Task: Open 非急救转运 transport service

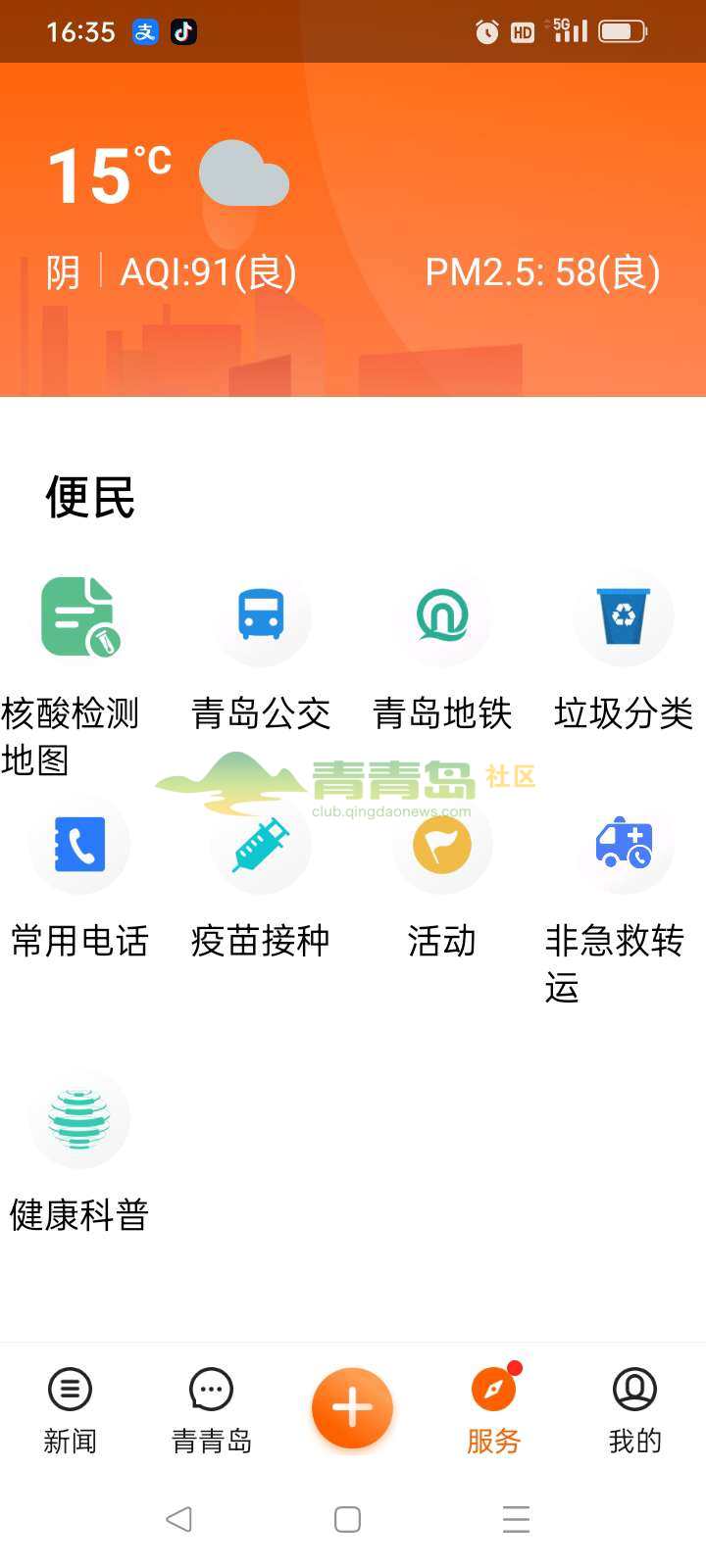Action: pos(624,845)
